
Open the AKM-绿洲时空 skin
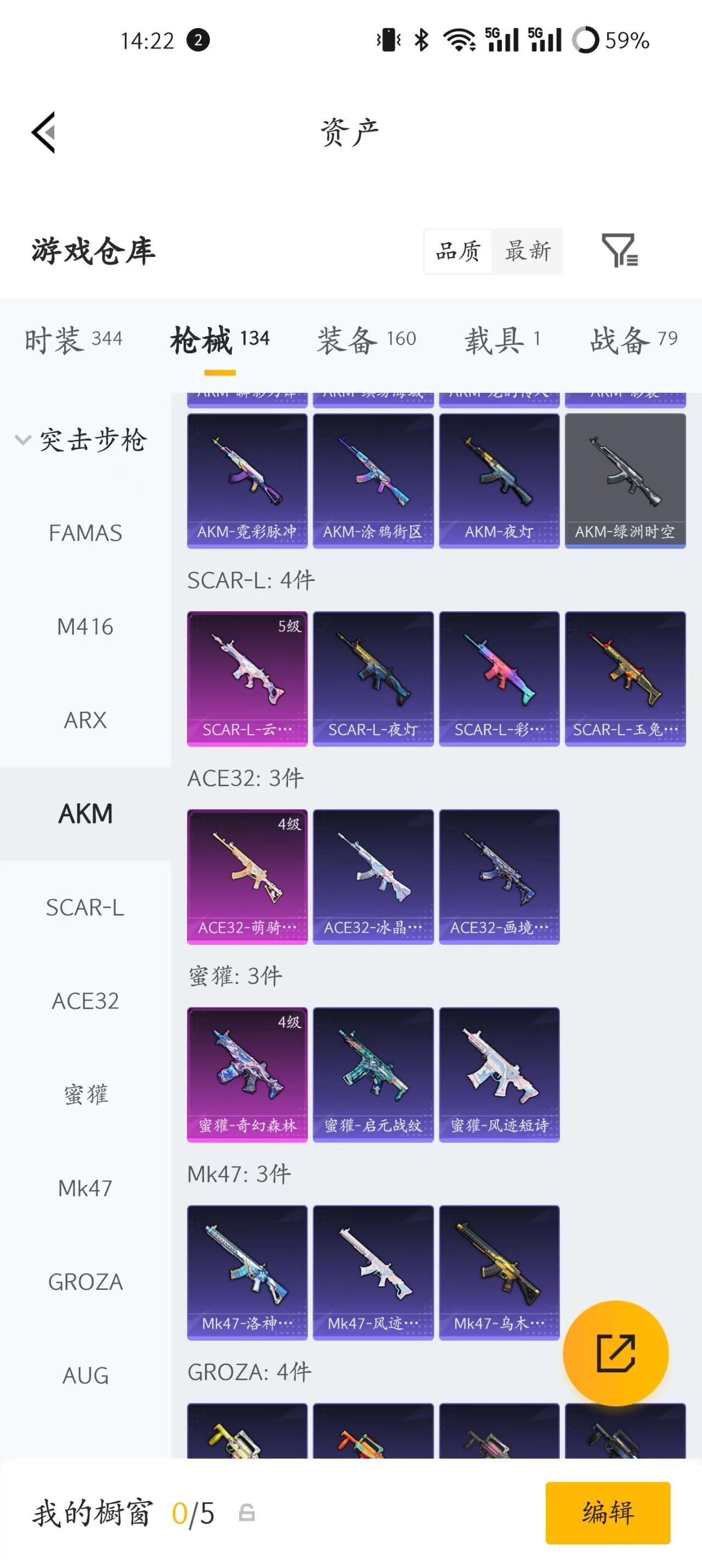625,481
